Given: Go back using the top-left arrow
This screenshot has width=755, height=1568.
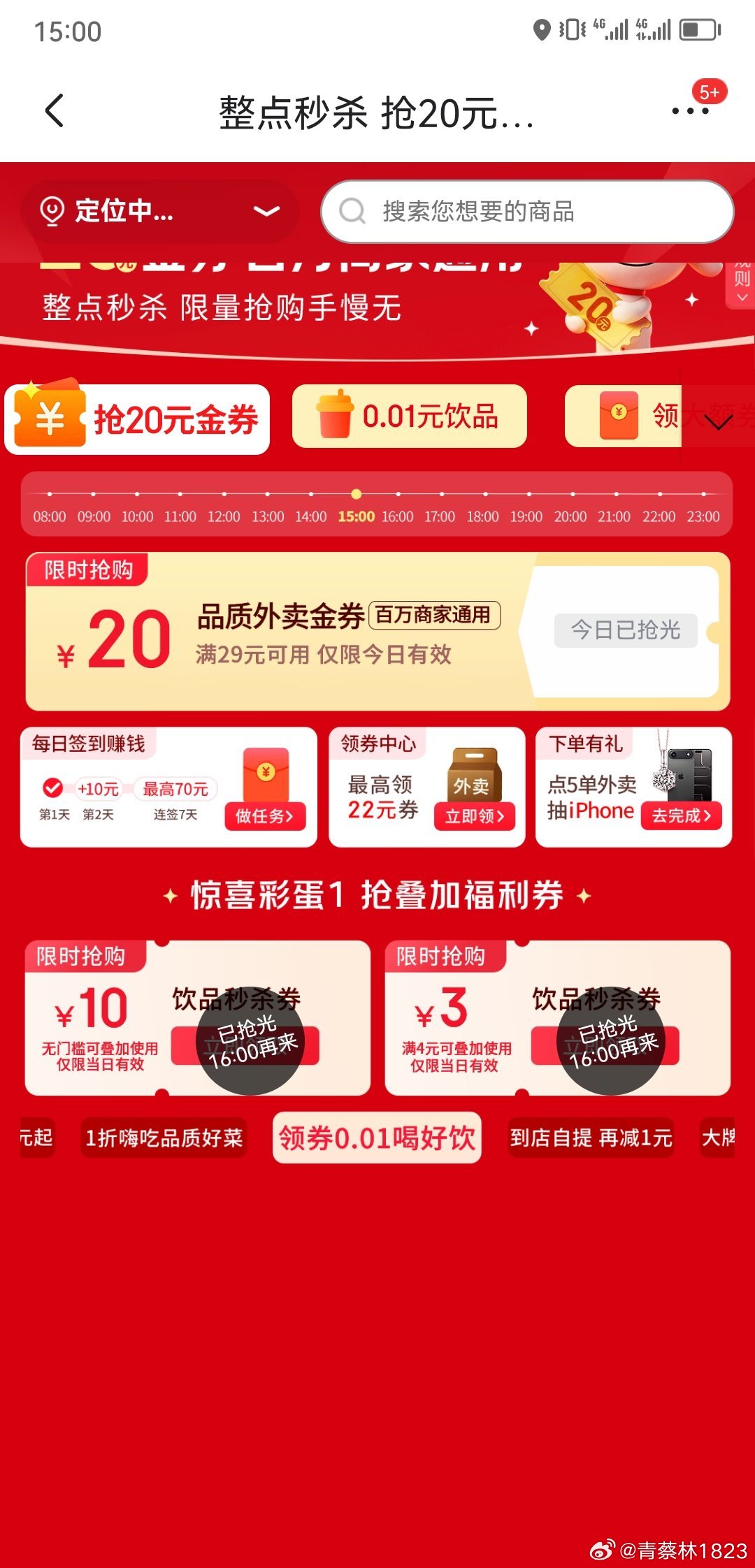Looking at the screenshot, I should click(x=55, y=111).
